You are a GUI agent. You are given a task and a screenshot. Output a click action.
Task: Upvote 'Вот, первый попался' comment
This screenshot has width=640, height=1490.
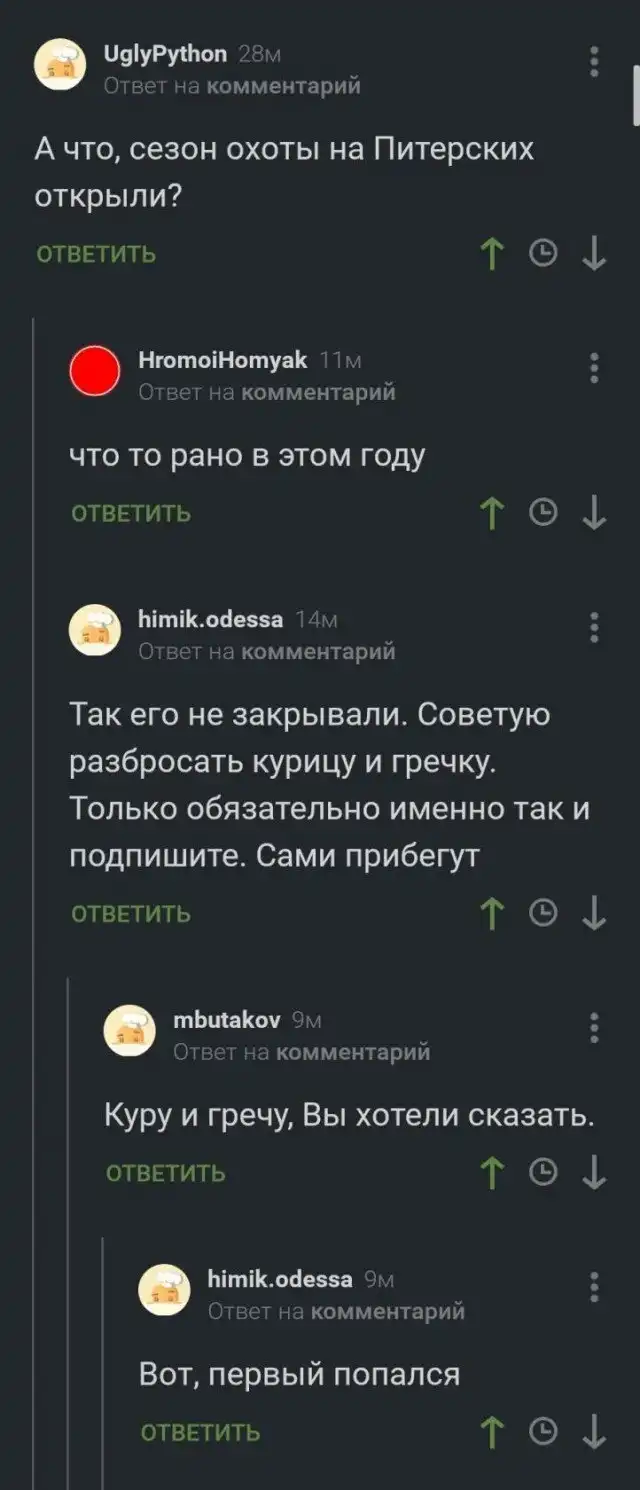(x=491, y=1432)
